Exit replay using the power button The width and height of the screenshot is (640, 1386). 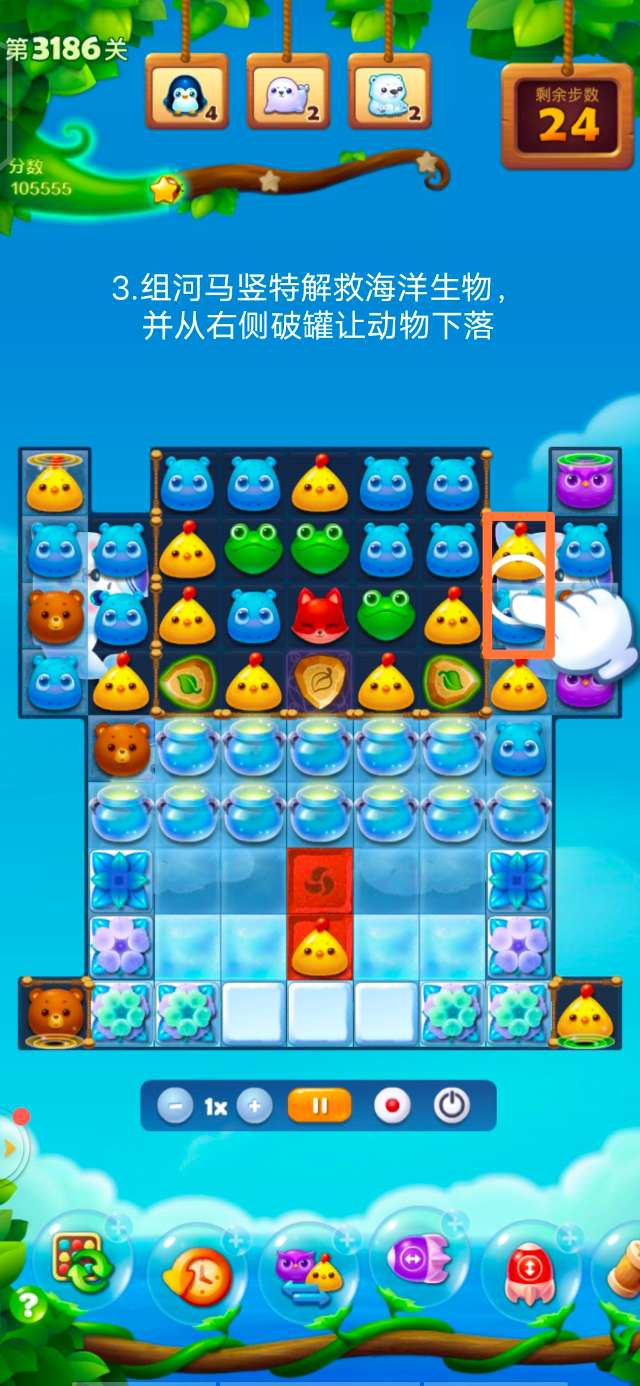[452, 1106]
